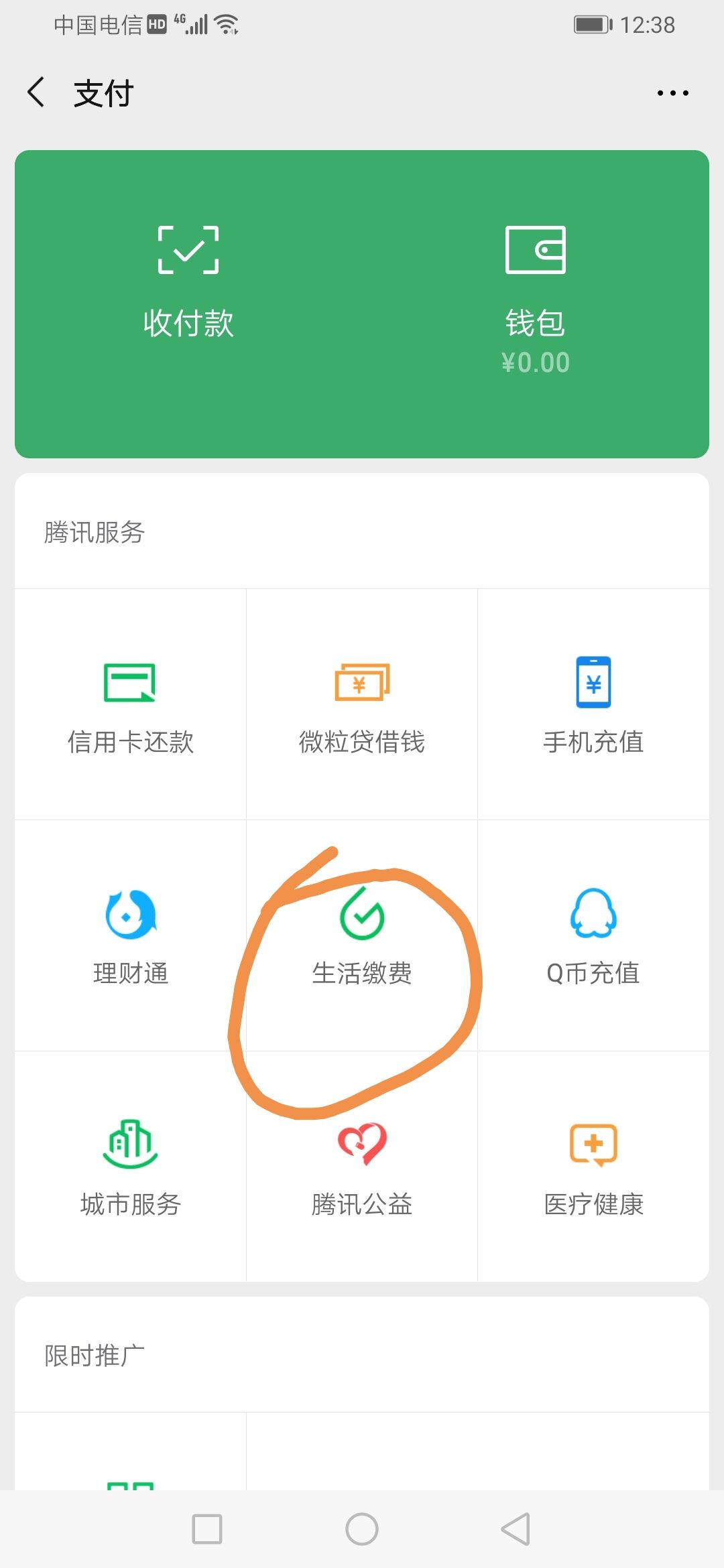Open 生活缴费 to pay utility bills
Image resolution: width=724 pixels, height=1568 pixels.
(x=362, y=935)
